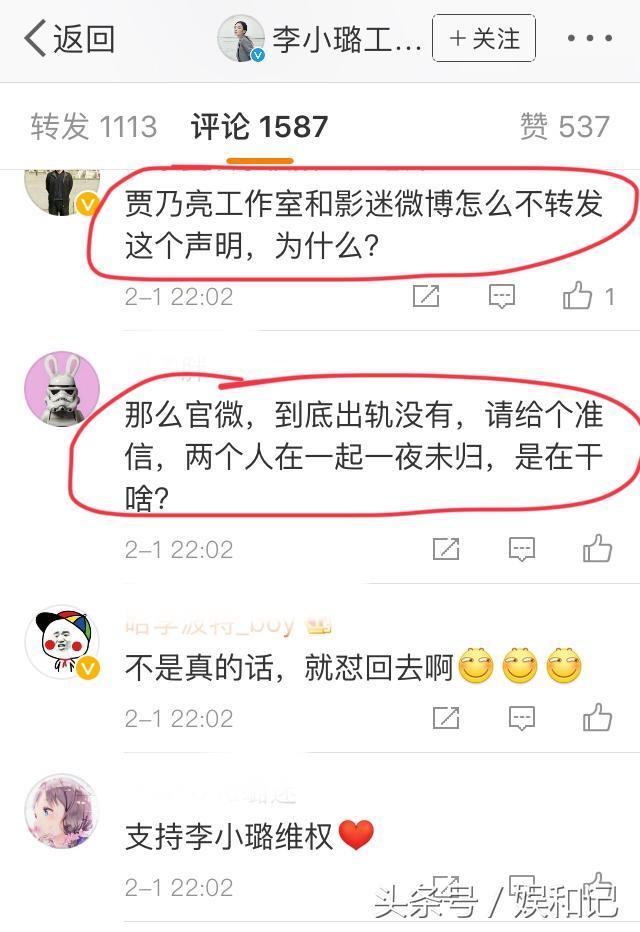
Task: Repost the 那么官微 comment
Action: [x=446, y=549]
